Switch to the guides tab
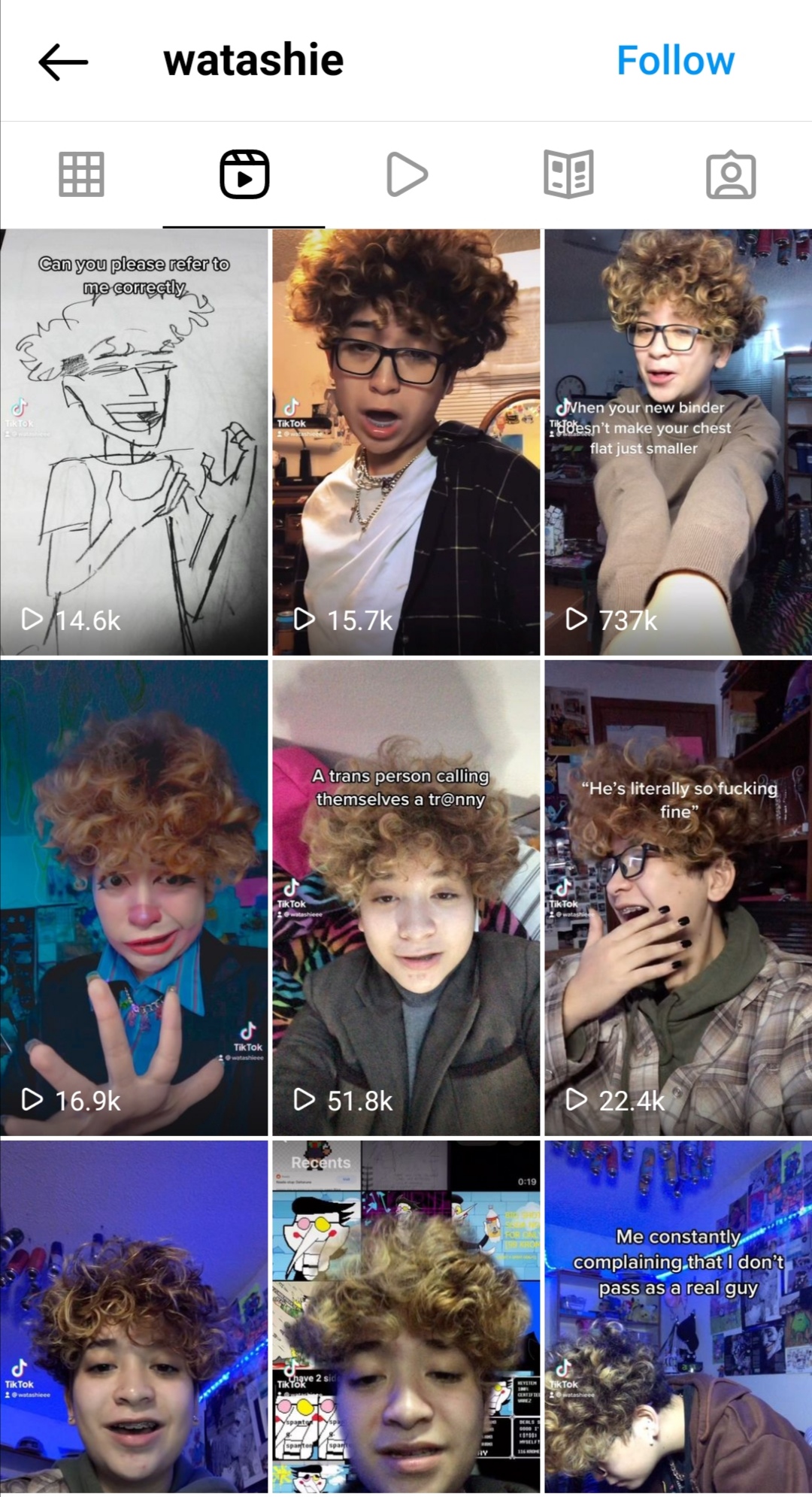The height and width of the screenshot is (1497, 812). click(568, 174)
